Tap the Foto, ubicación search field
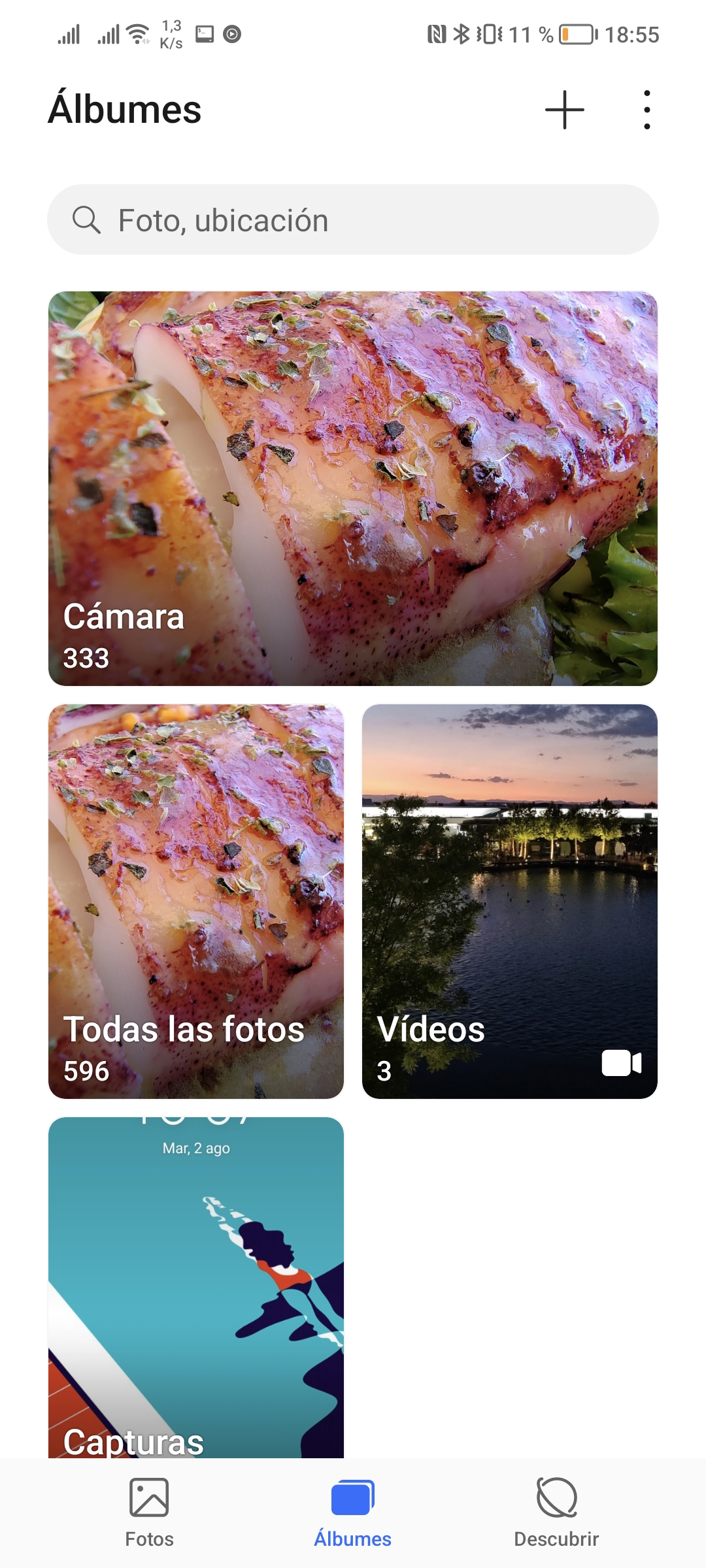Image resolution: width=706 pixels, height=1568 pixels. coord(353,220)
